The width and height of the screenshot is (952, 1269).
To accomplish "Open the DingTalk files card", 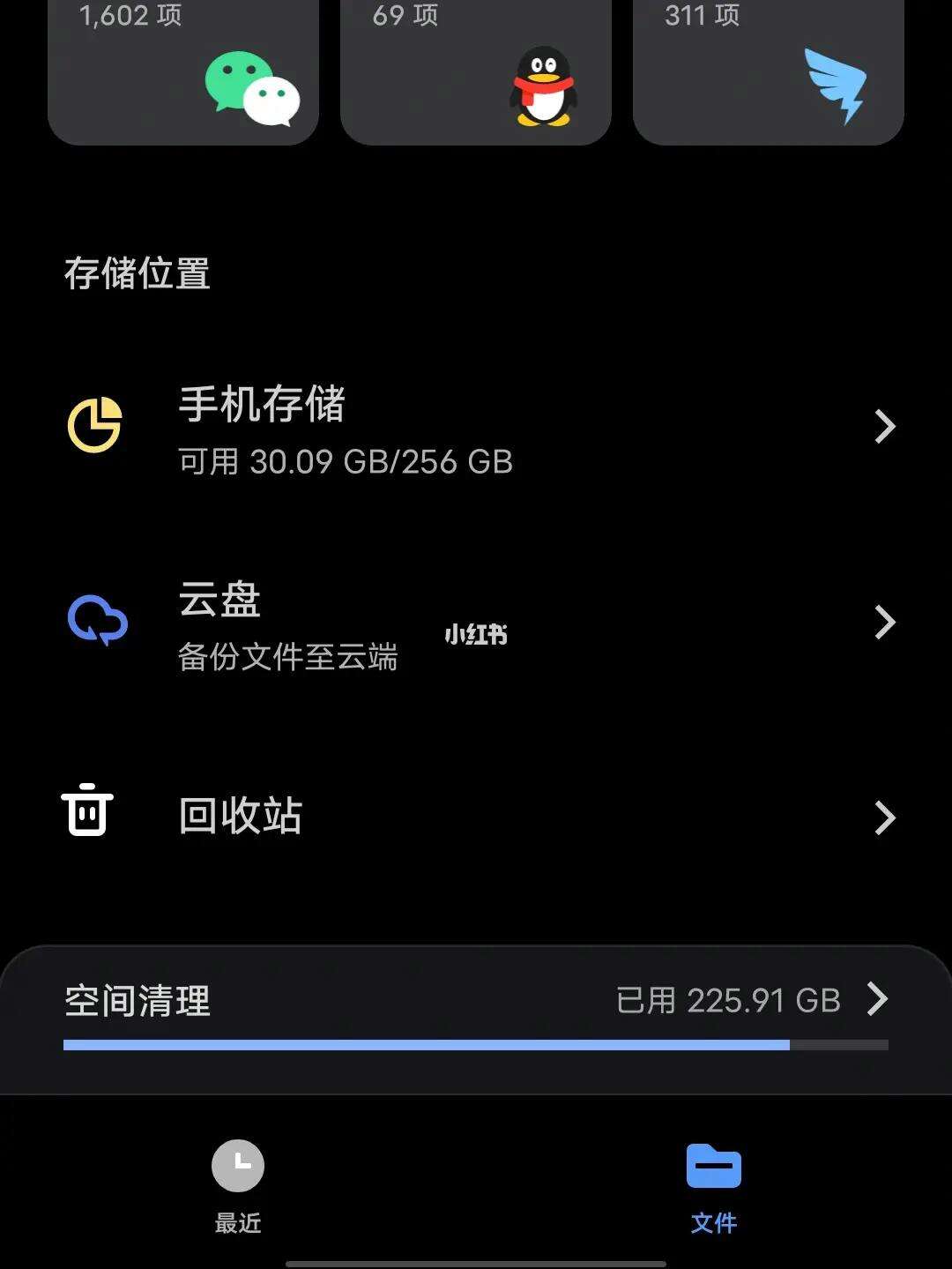I will coord(769,71).
